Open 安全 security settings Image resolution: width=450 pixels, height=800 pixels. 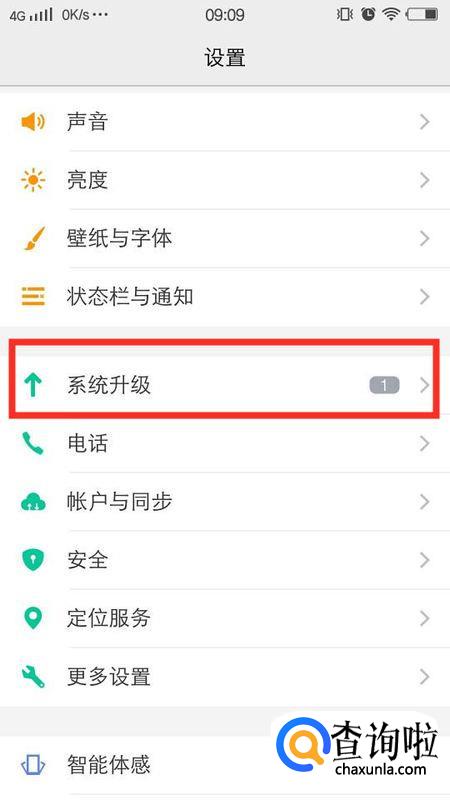[225, 560]
